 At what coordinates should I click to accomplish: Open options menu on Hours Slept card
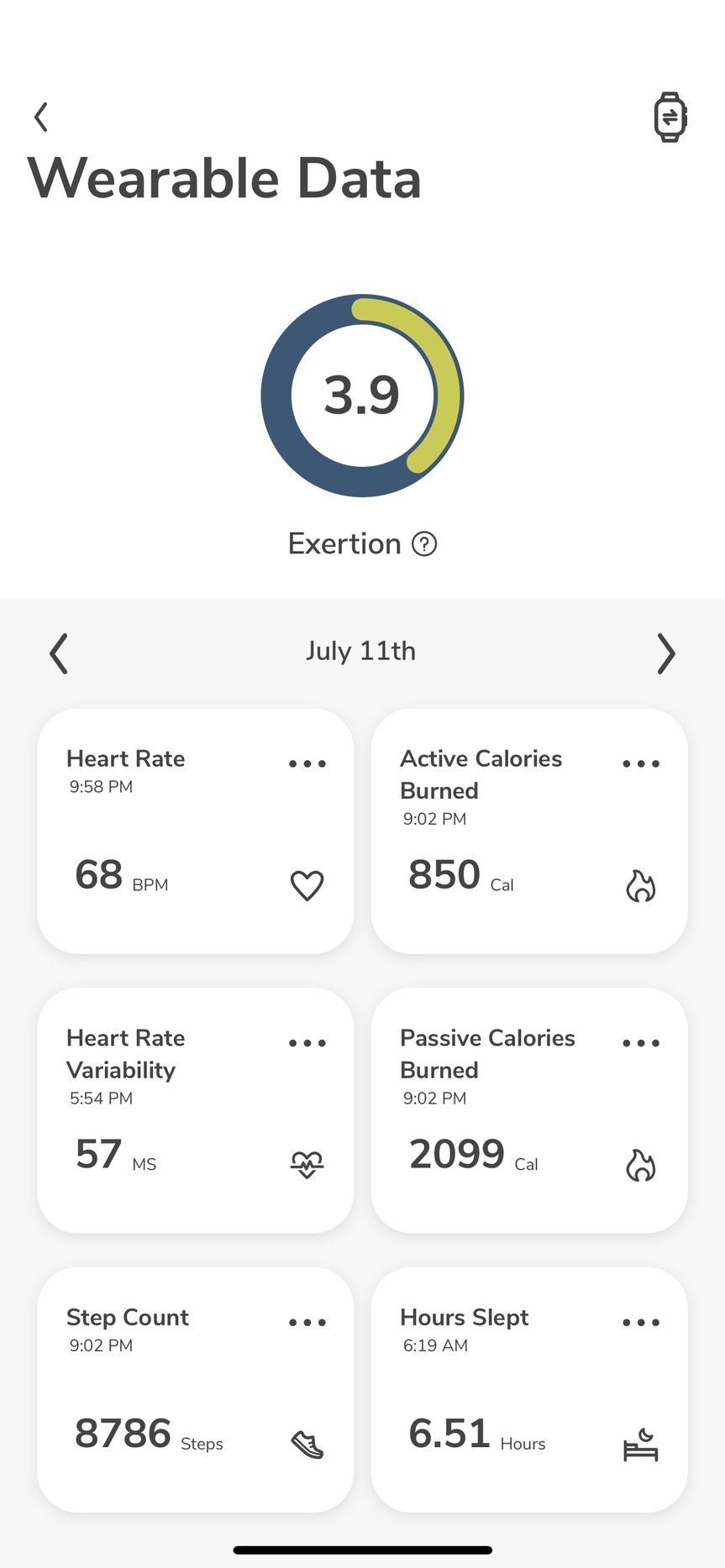point(640,1322)
